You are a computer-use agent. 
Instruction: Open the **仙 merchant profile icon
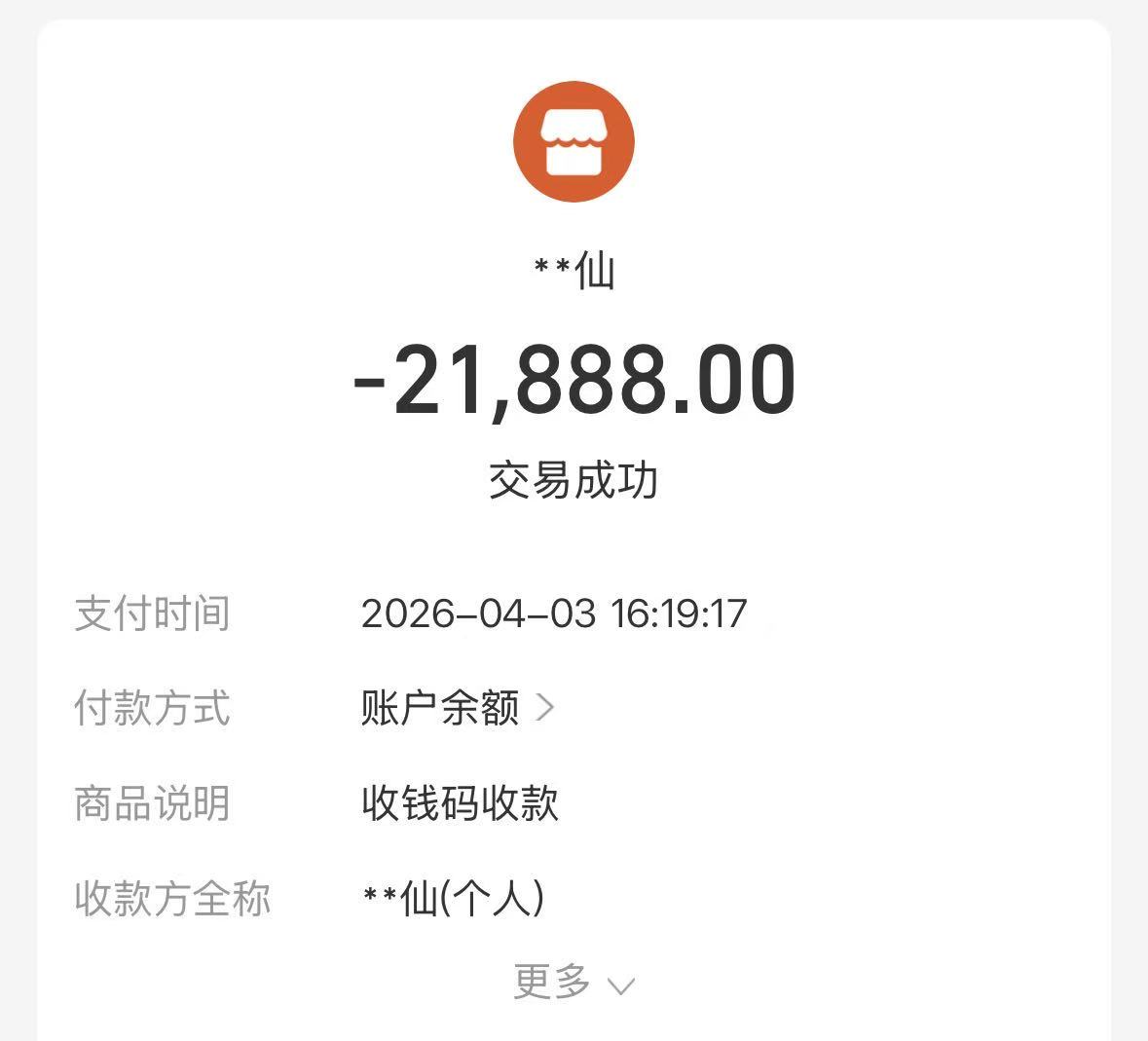coord(574,142)
